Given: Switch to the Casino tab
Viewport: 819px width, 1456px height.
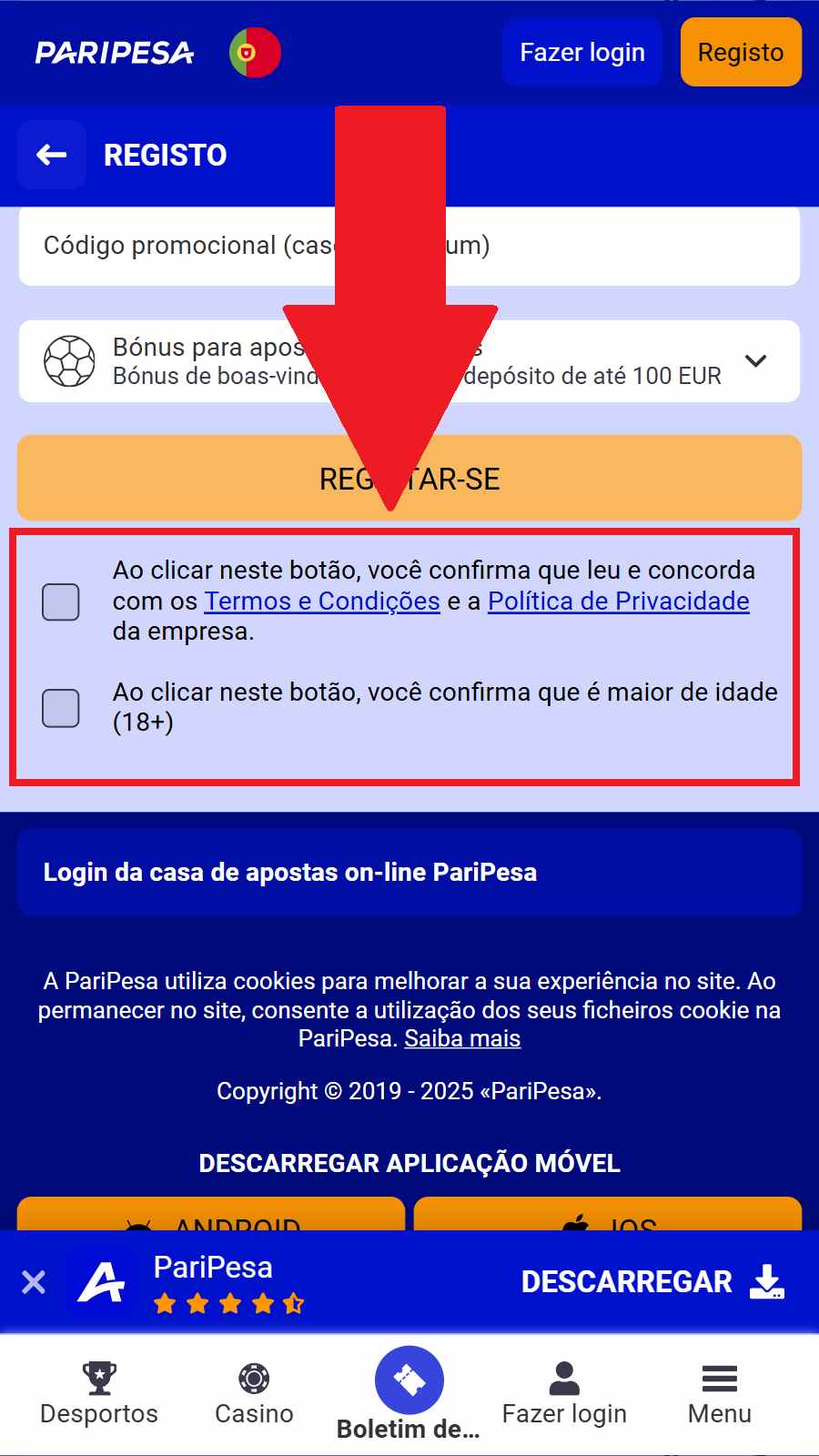Looking at the screenshot, I should tap(254, 1392).
